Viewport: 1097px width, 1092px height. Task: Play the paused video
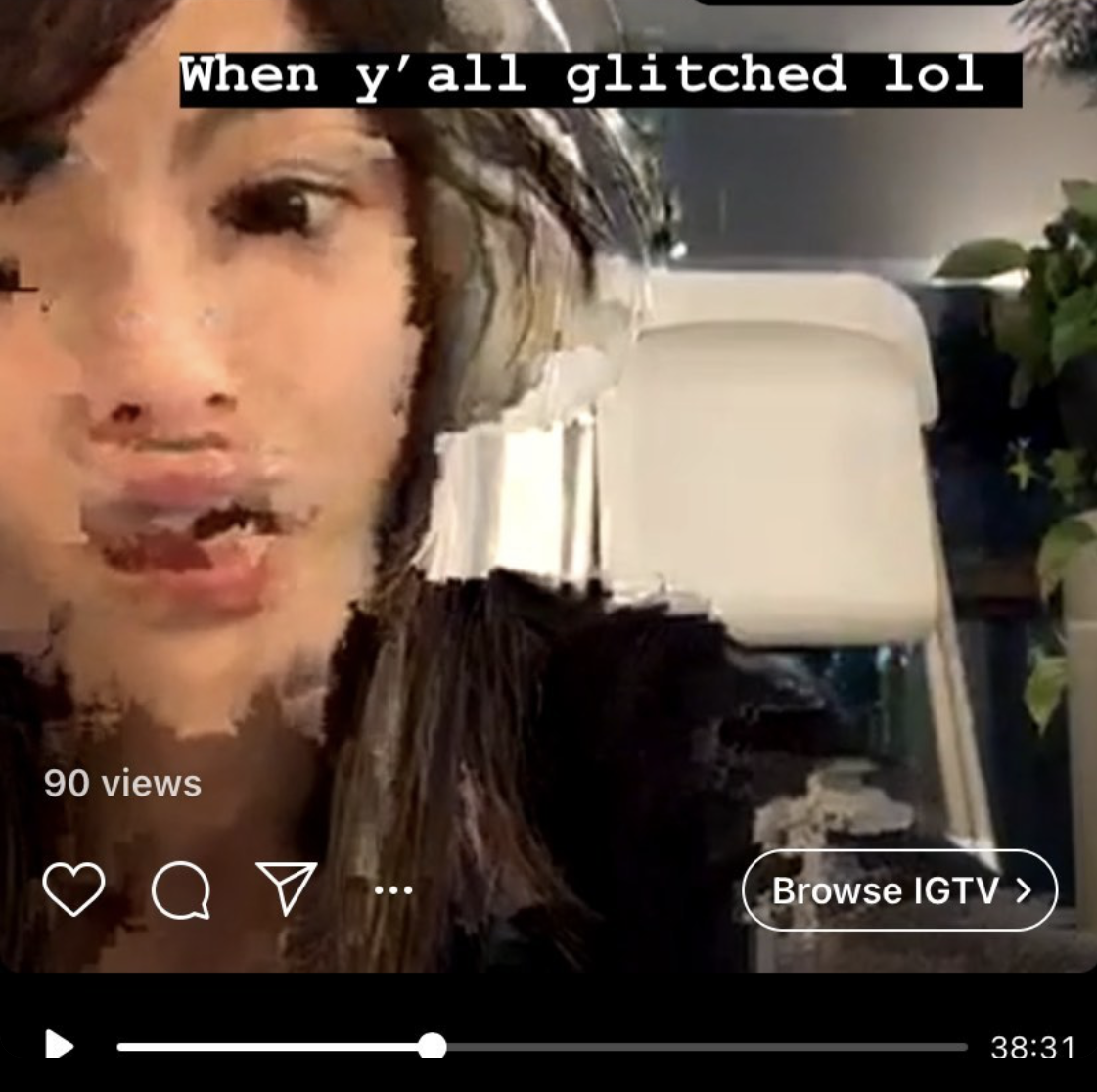click(x=59, y=1046)
